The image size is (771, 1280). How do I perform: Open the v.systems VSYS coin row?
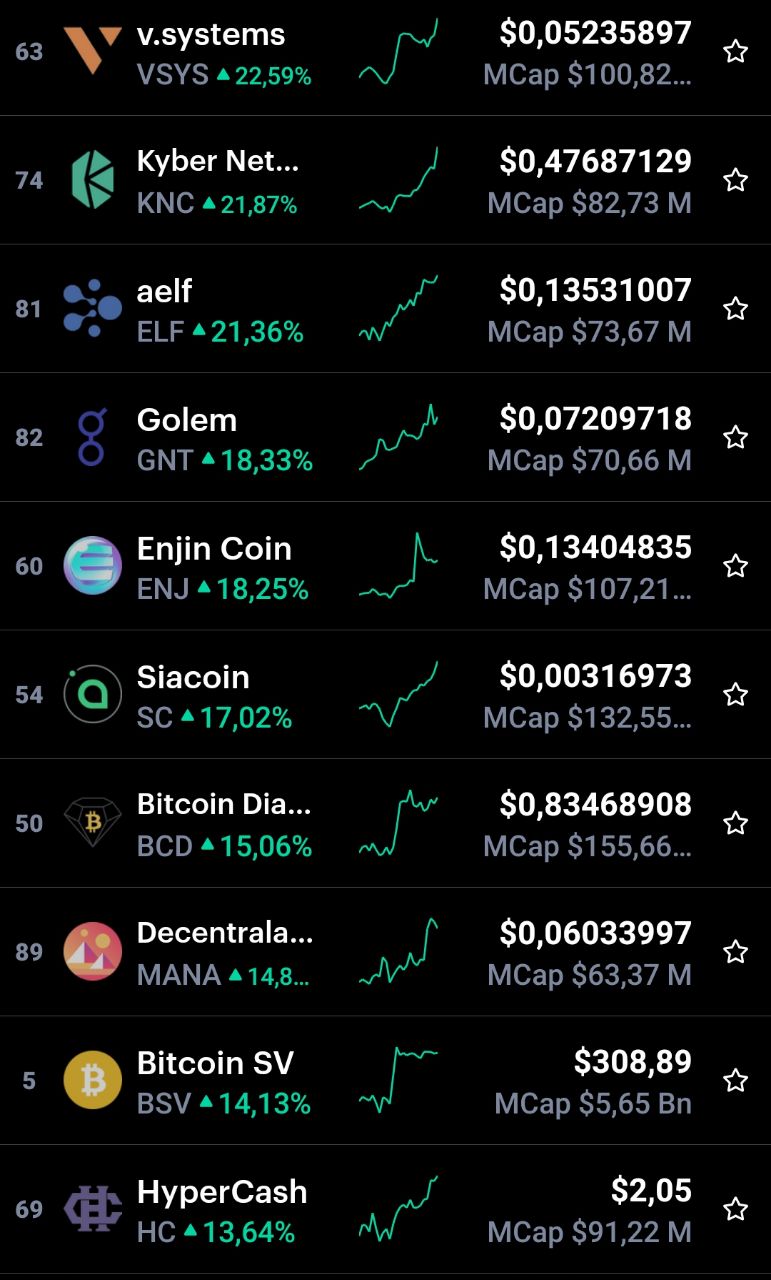pyautogui.click(x=385, y=52)
